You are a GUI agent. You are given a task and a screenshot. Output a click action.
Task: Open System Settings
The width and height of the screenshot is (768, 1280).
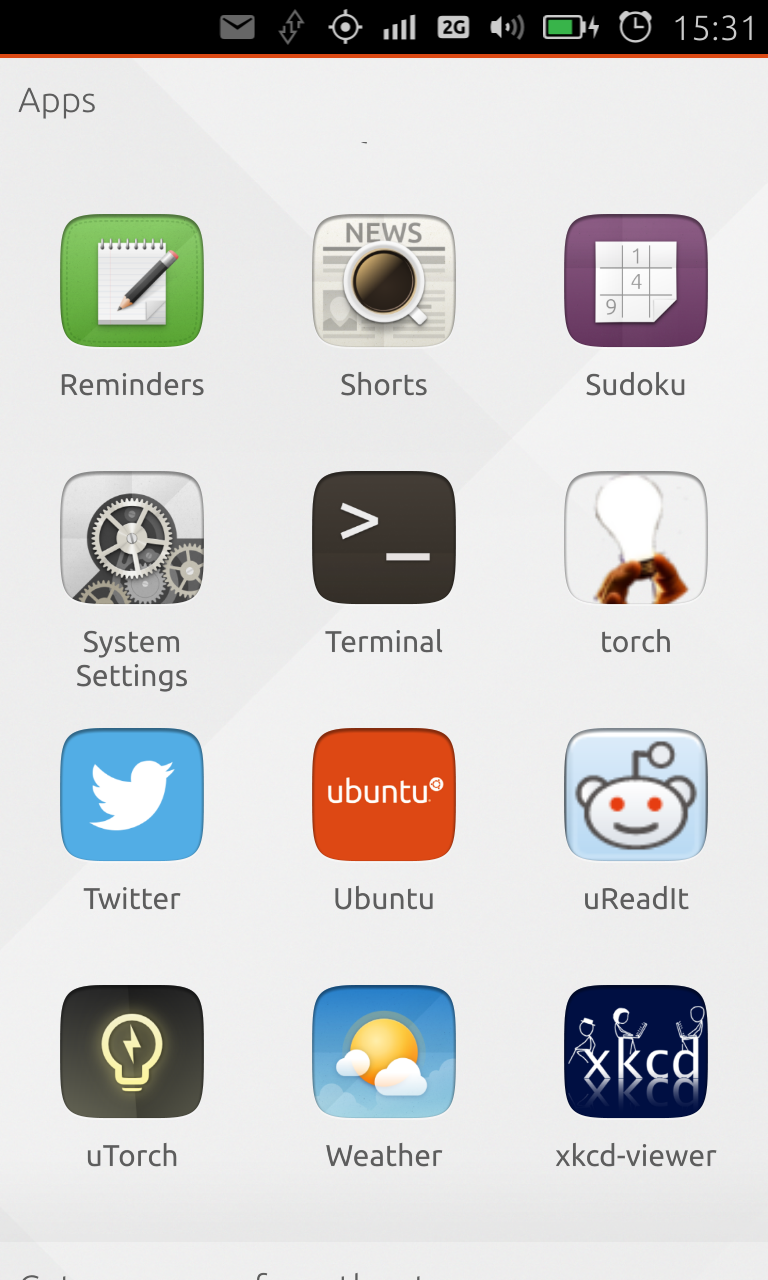(132, 538)
